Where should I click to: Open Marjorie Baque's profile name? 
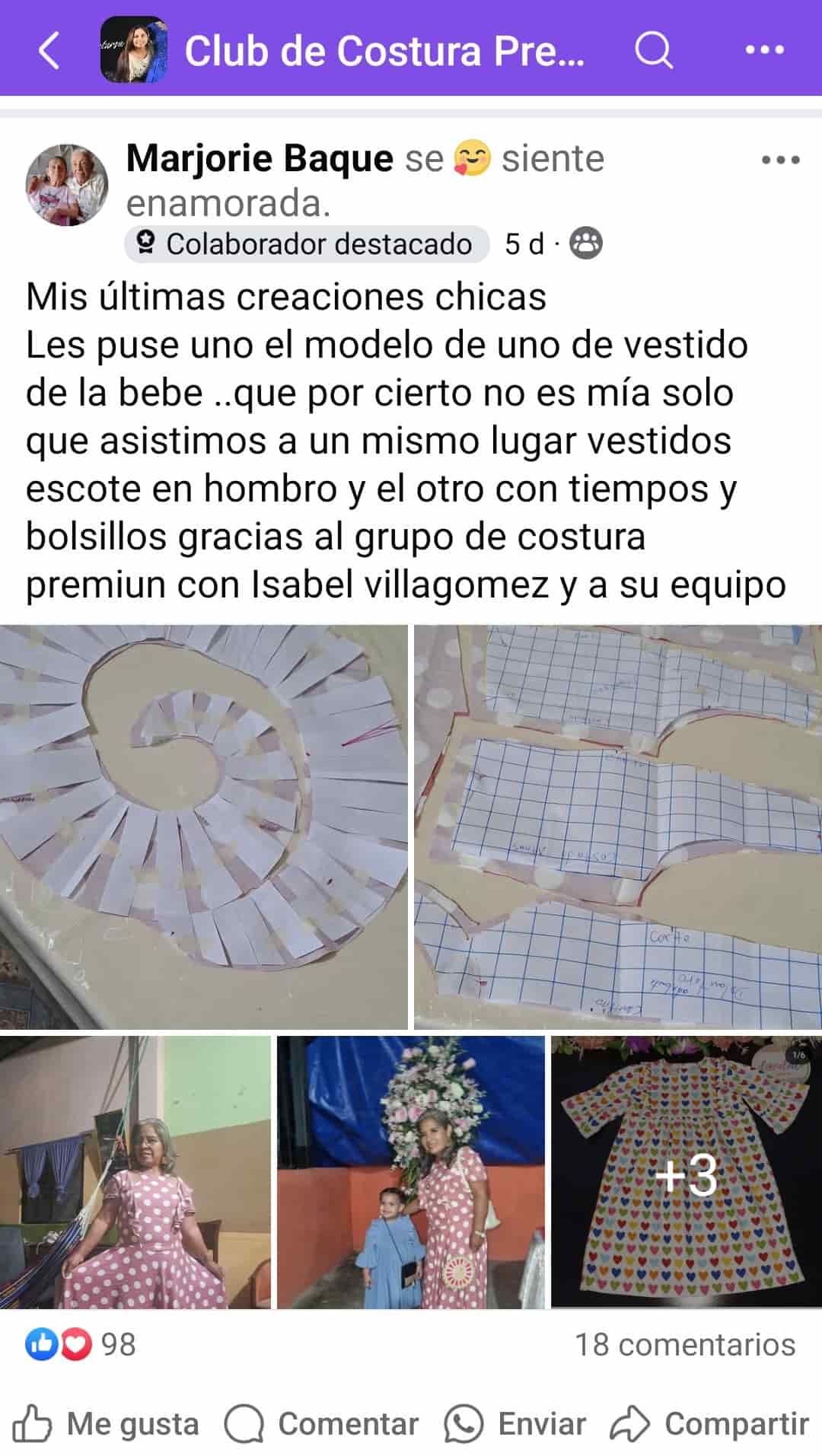coord(260,159)
